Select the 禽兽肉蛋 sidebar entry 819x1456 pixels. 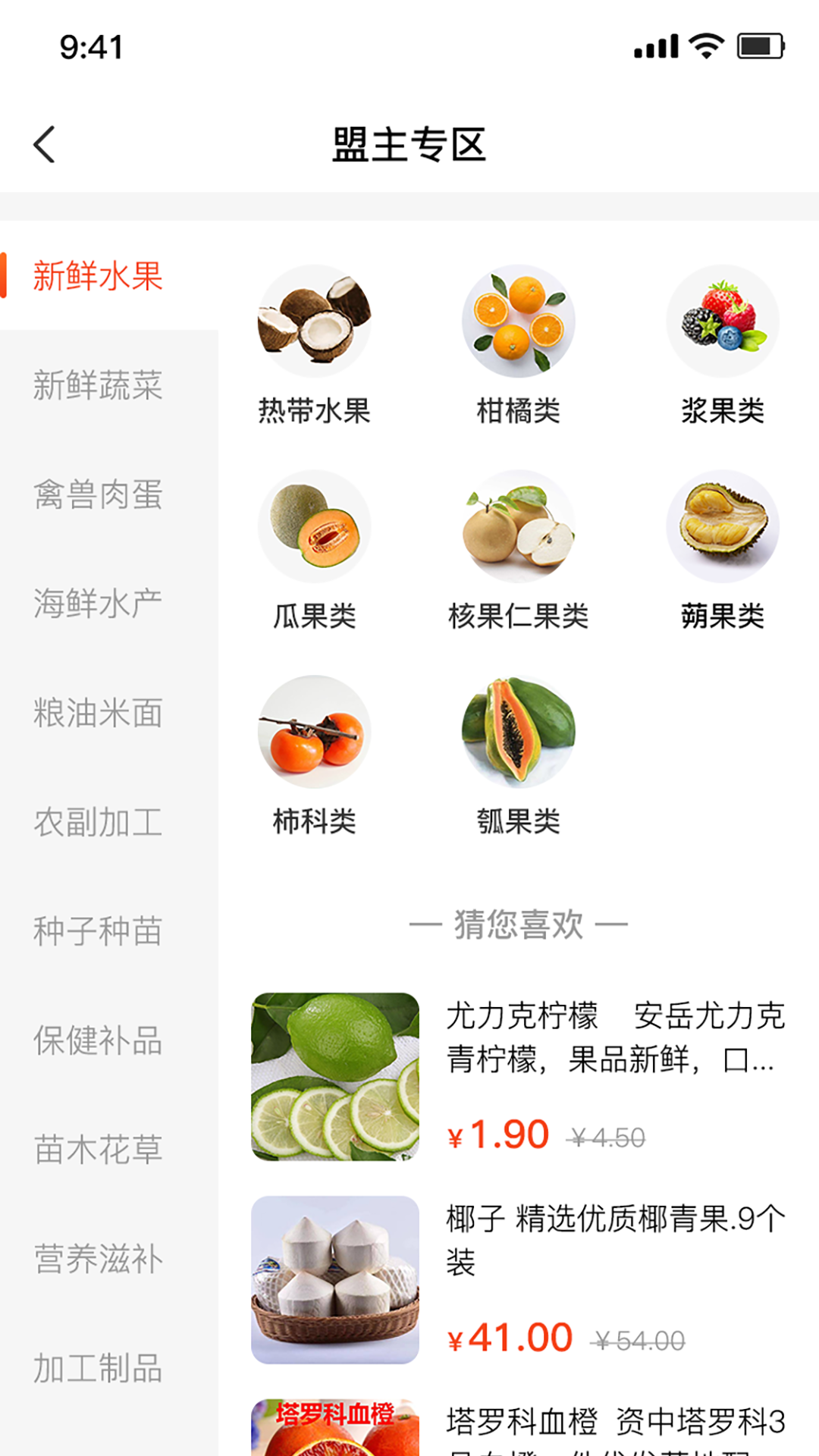coord(97,496)
